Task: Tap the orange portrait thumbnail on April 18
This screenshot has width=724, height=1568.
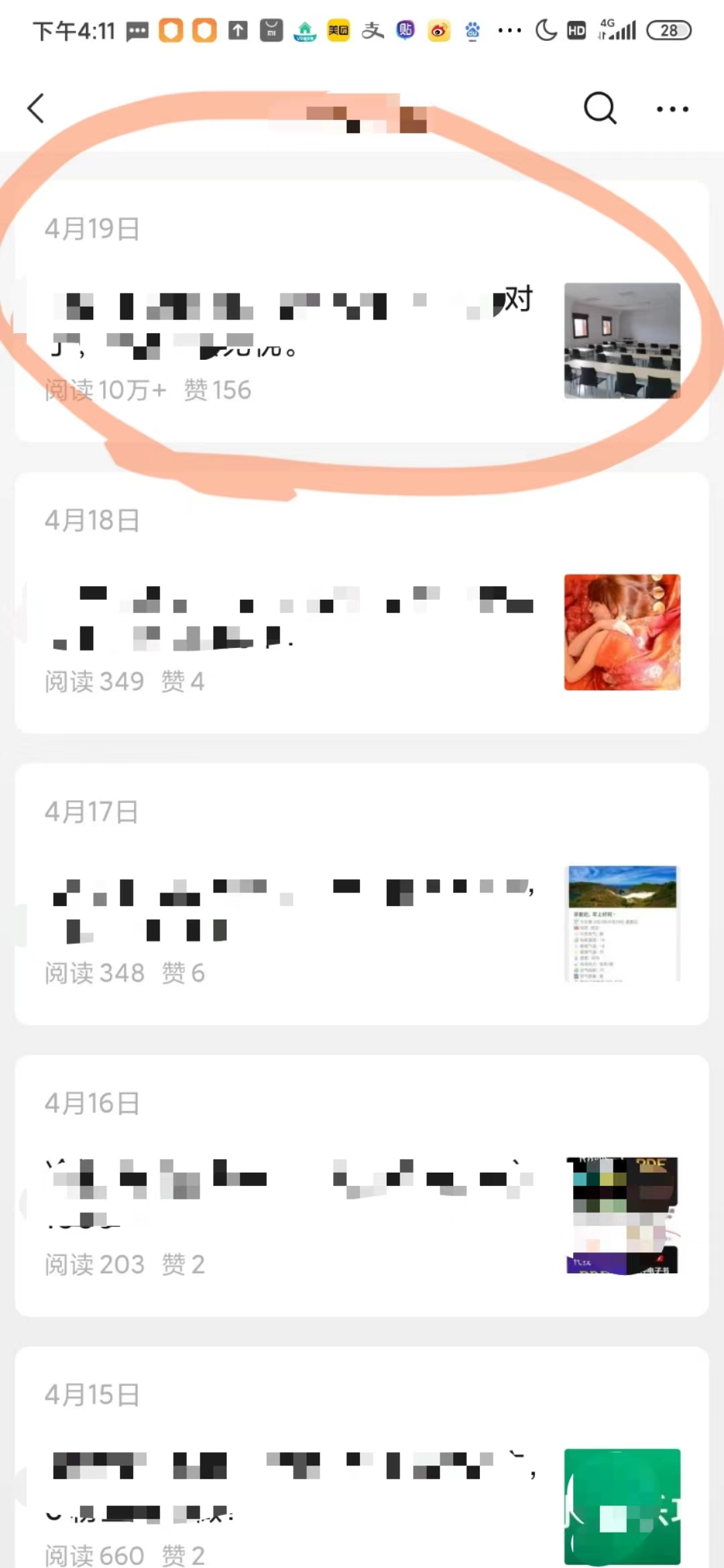Action: [x=622, y=631]
